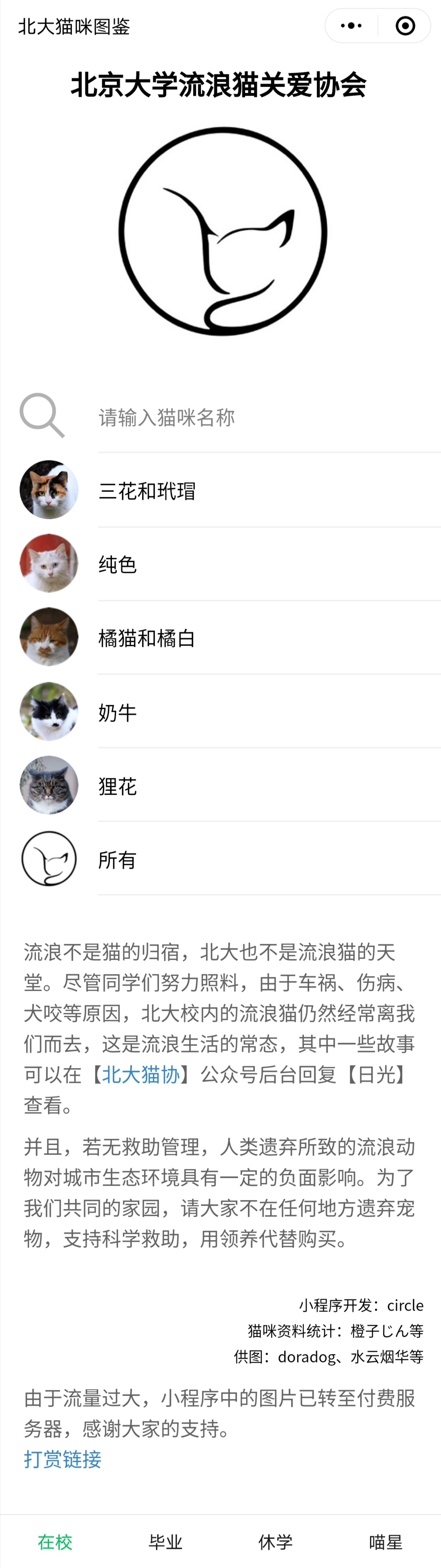
Task: Open the 喵星 tab
Action: pos(385,1542)
